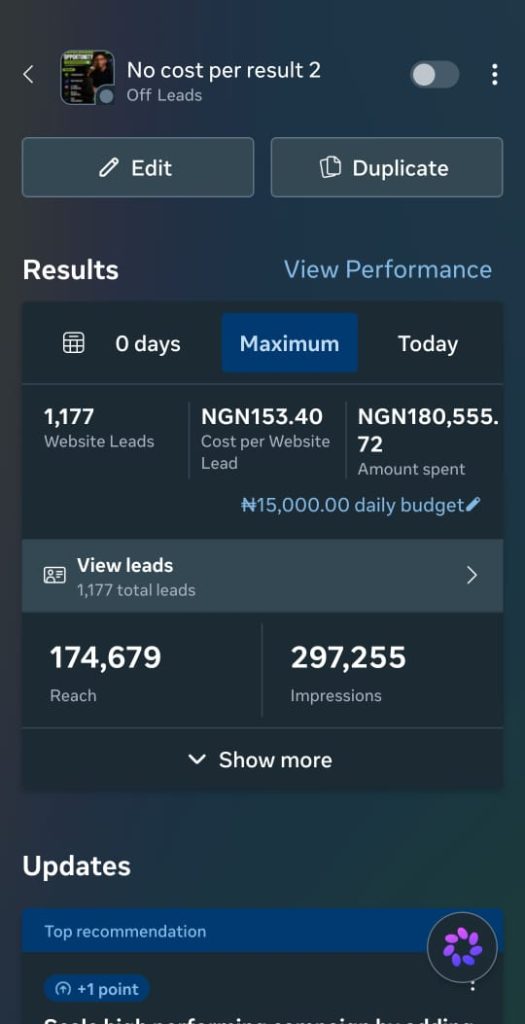
Task: Expand Show more metrics
Action: 262,760
